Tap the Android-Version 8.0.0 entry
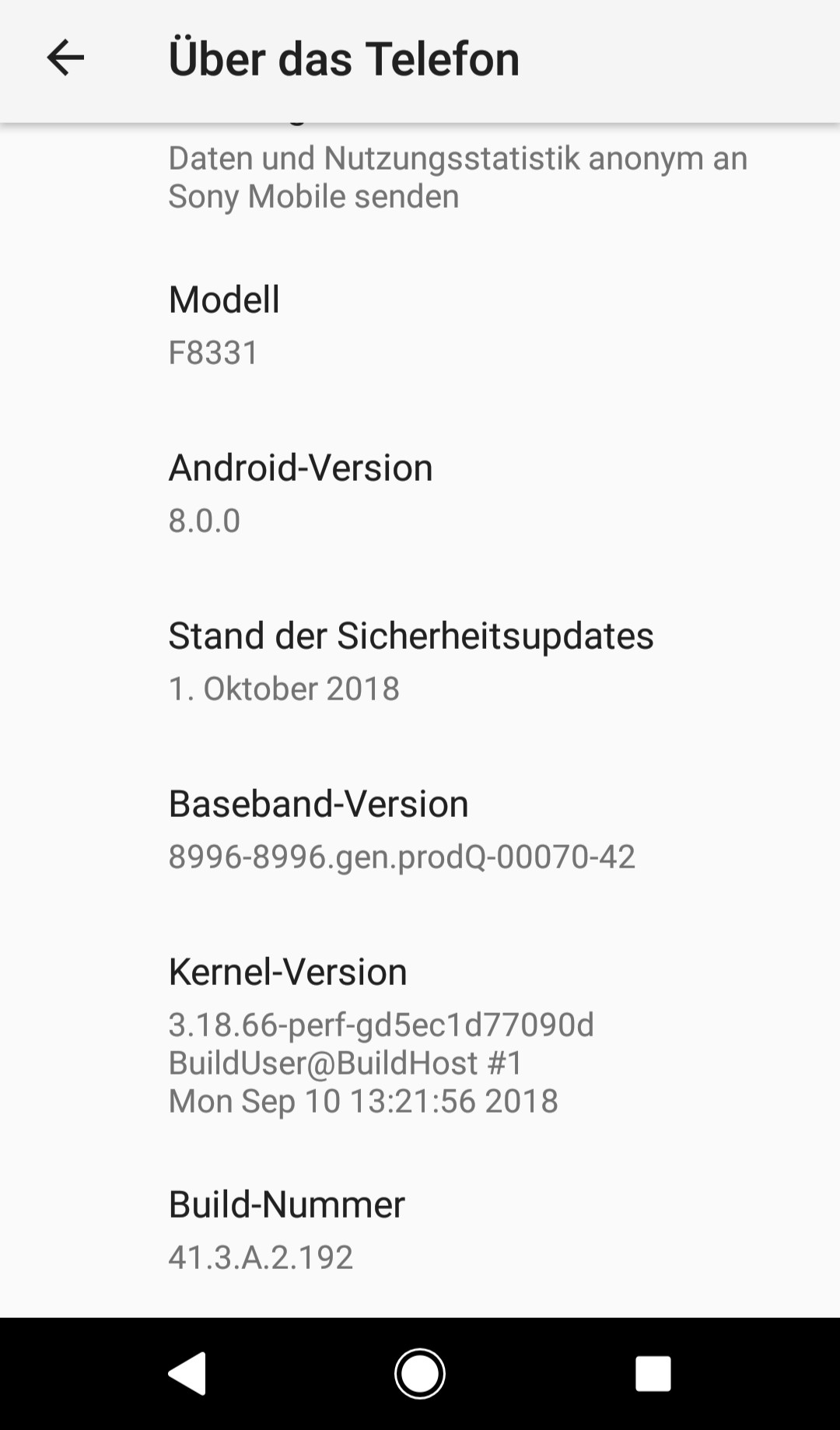Screen dimensions: 840x1430 [420, 493]
